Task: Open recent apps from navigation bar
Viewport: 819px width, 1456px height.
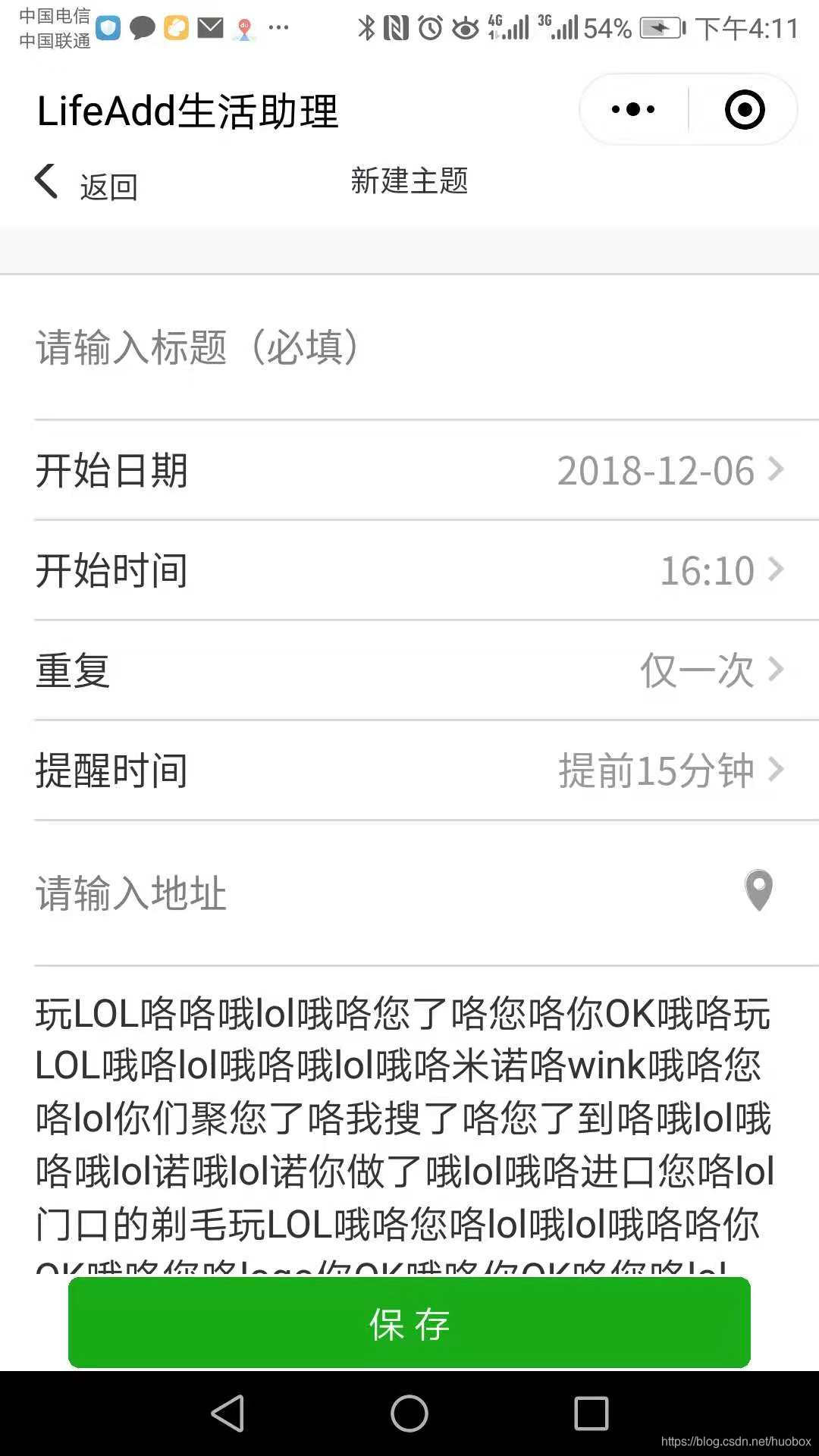Action: [x=591, y=1414]
